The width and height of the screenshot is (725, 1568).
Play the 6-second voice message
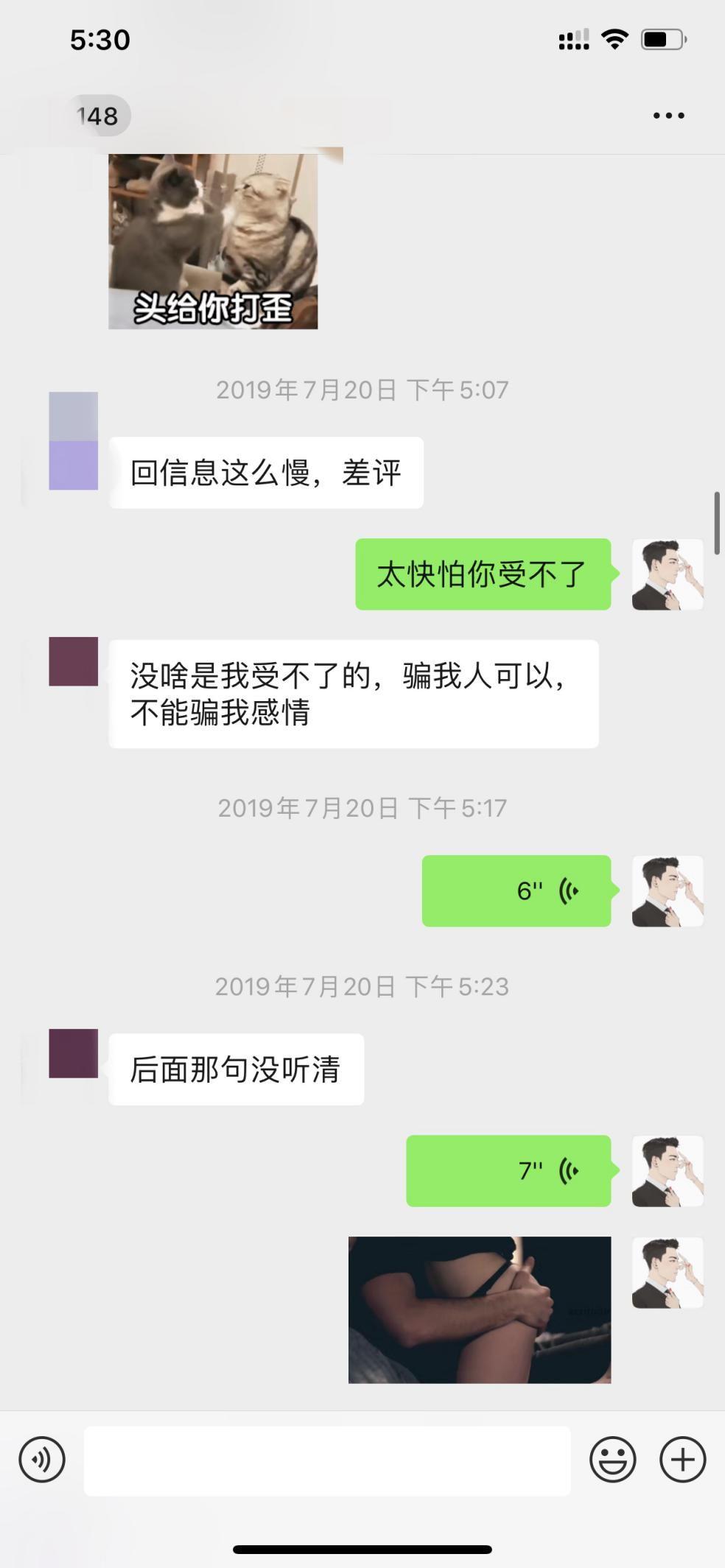(x=516, y=891)
